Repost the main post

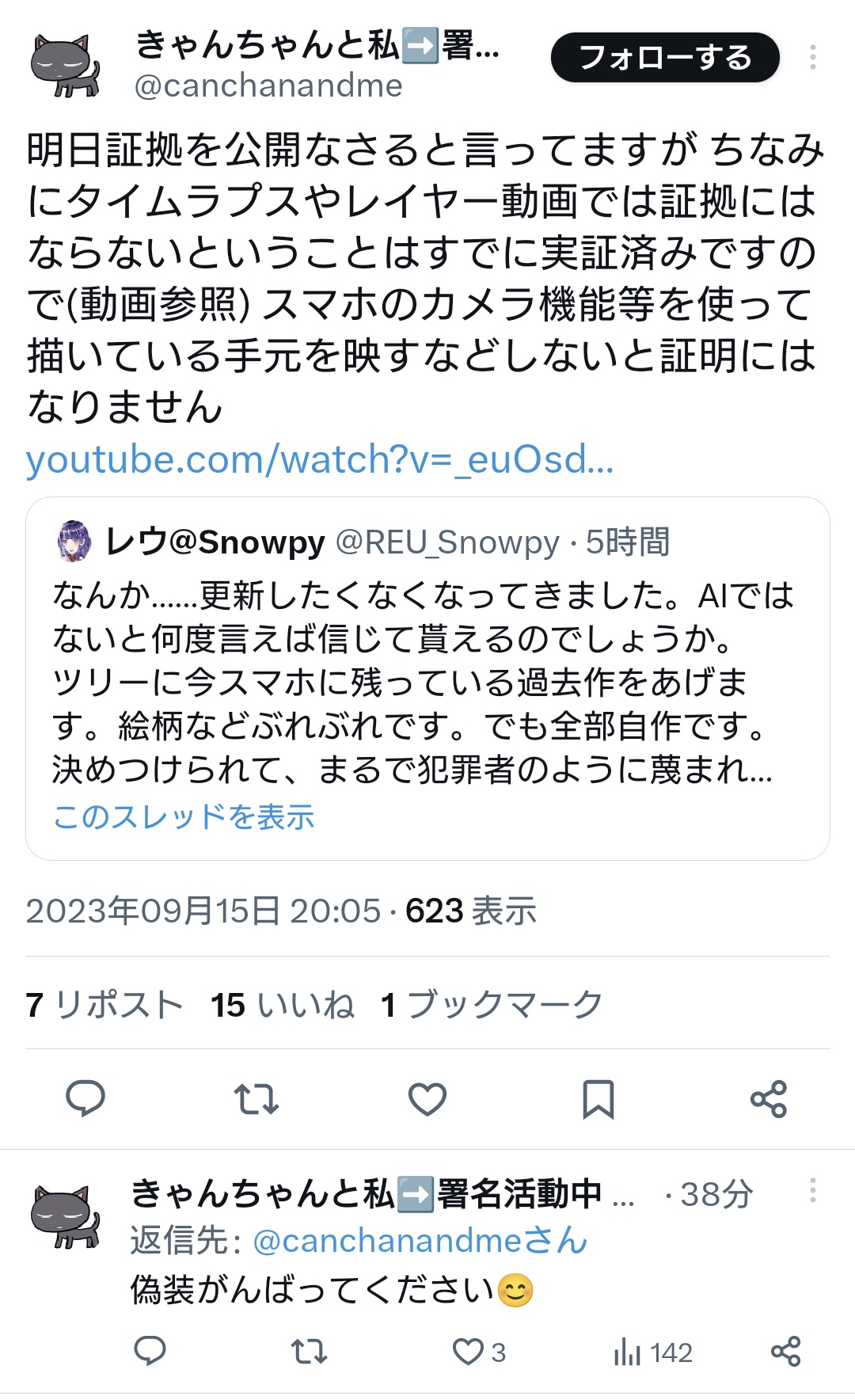[x=256, y=1098]
